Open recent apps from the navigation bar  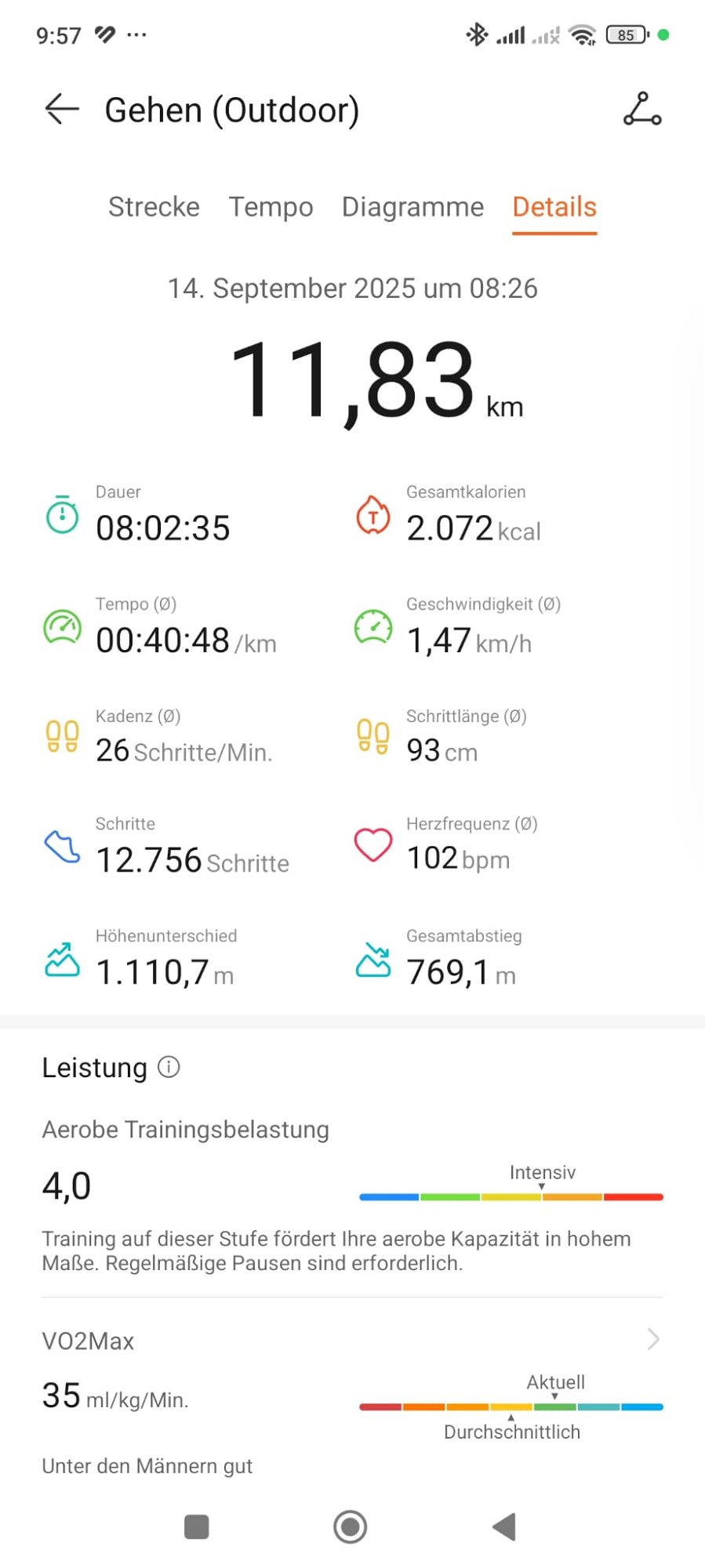click(x=196, y=1526)
